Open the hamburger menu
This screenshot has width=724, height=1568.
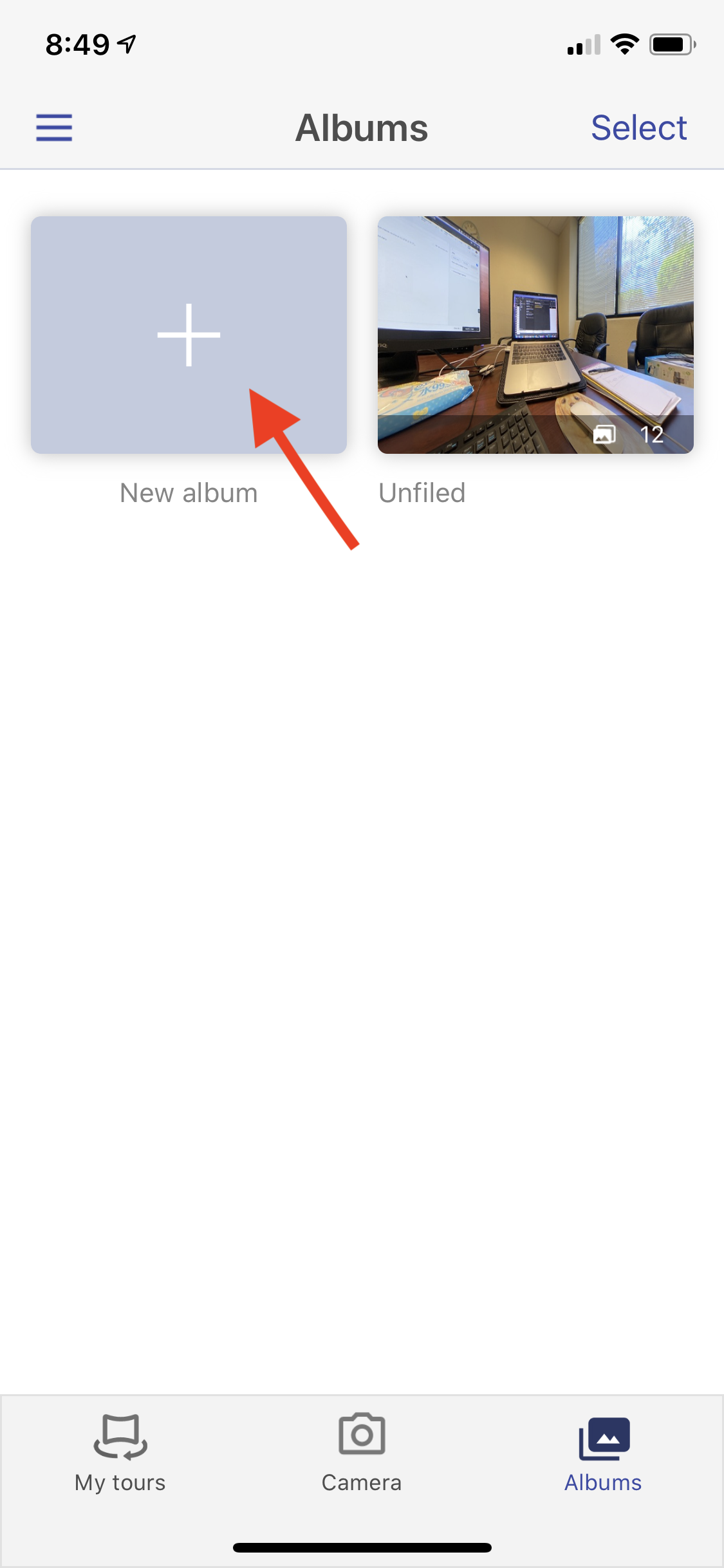[54, 127]
